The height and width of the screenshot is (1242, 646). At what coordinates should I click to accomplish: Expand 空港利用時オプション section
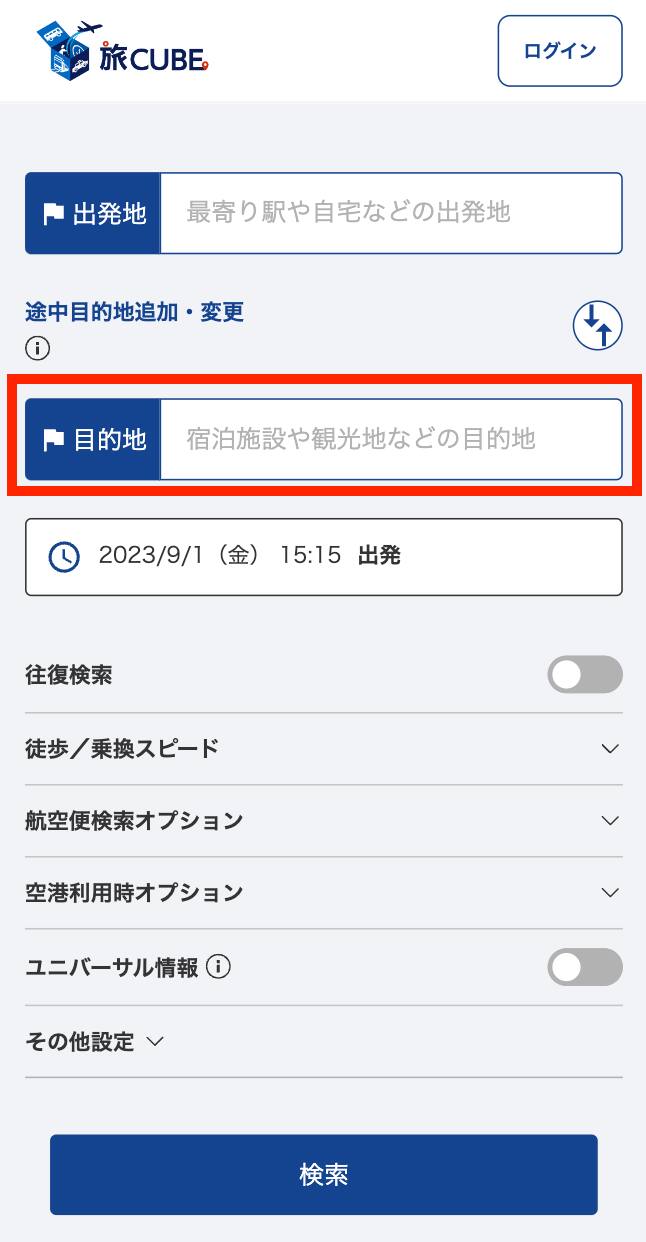click(x=323, y=892)
